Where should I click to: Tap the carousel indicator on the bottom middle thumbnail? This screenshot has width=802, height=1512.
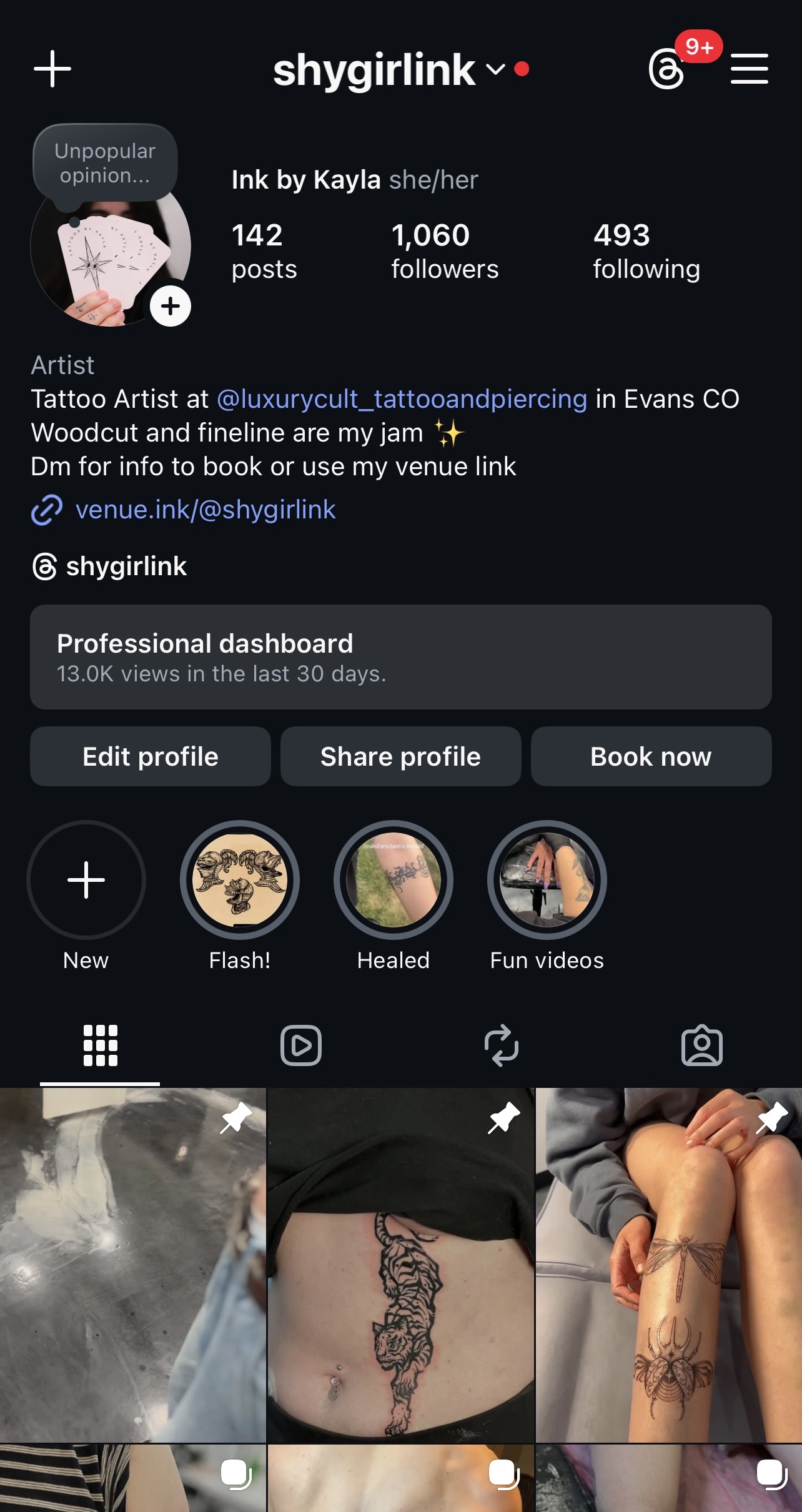(x=503, y=1476)
